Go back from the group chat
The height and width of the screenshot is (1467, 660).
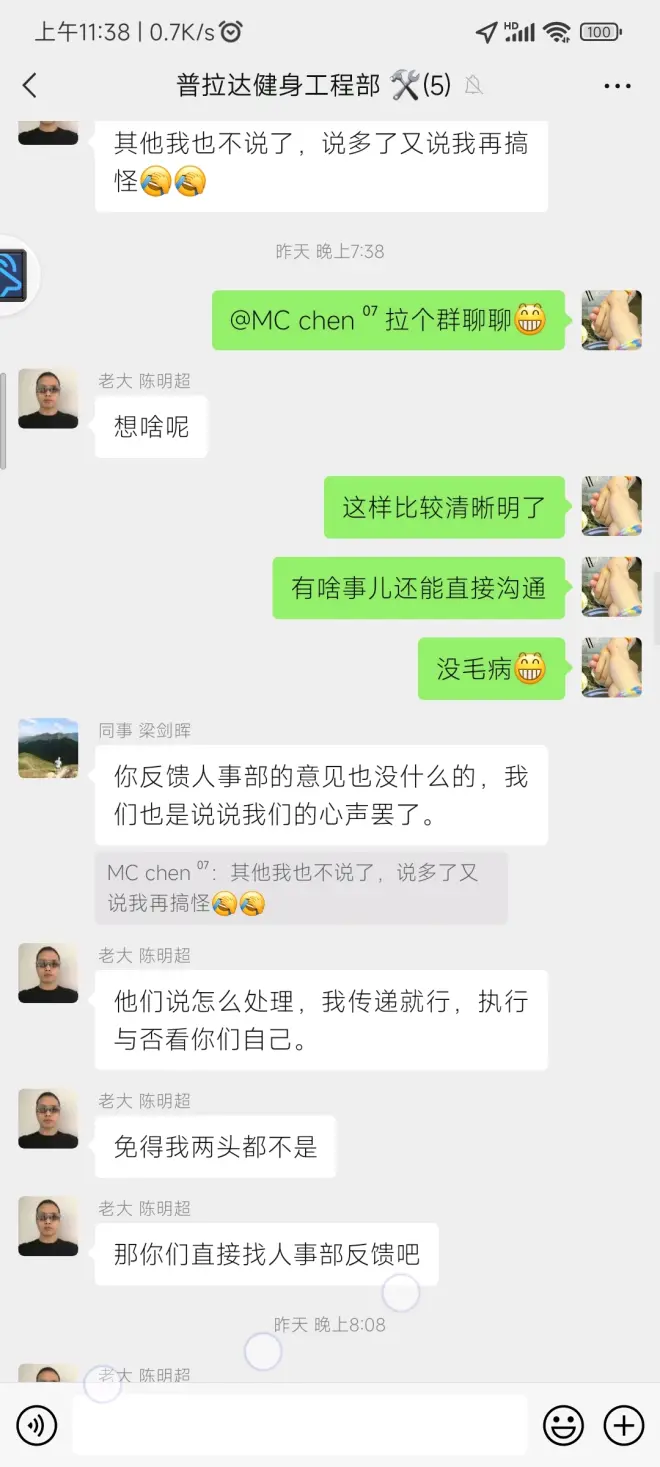tap(30, 86)
